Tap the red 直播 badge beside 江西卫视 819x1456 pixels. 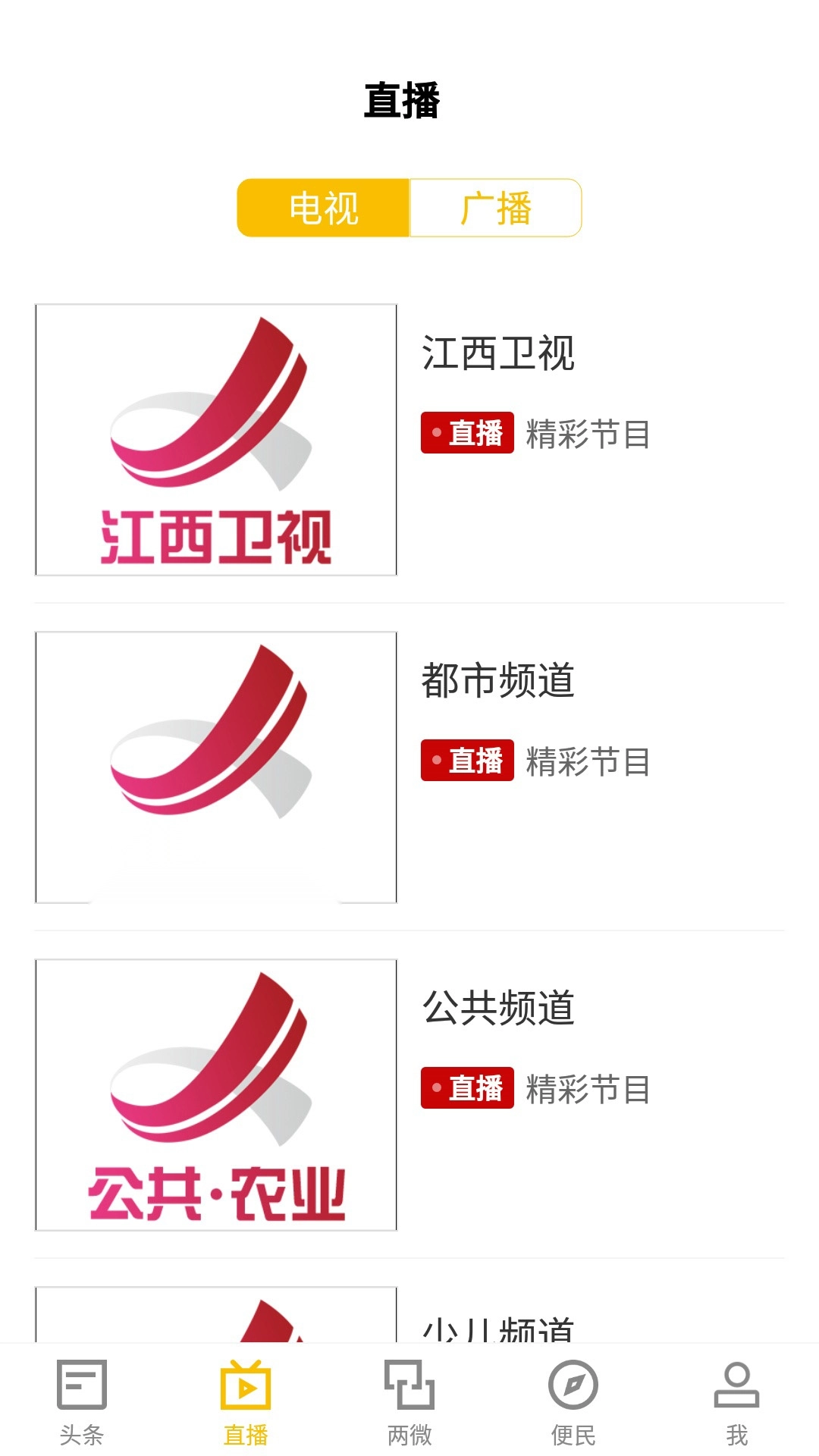pos(468,432)
